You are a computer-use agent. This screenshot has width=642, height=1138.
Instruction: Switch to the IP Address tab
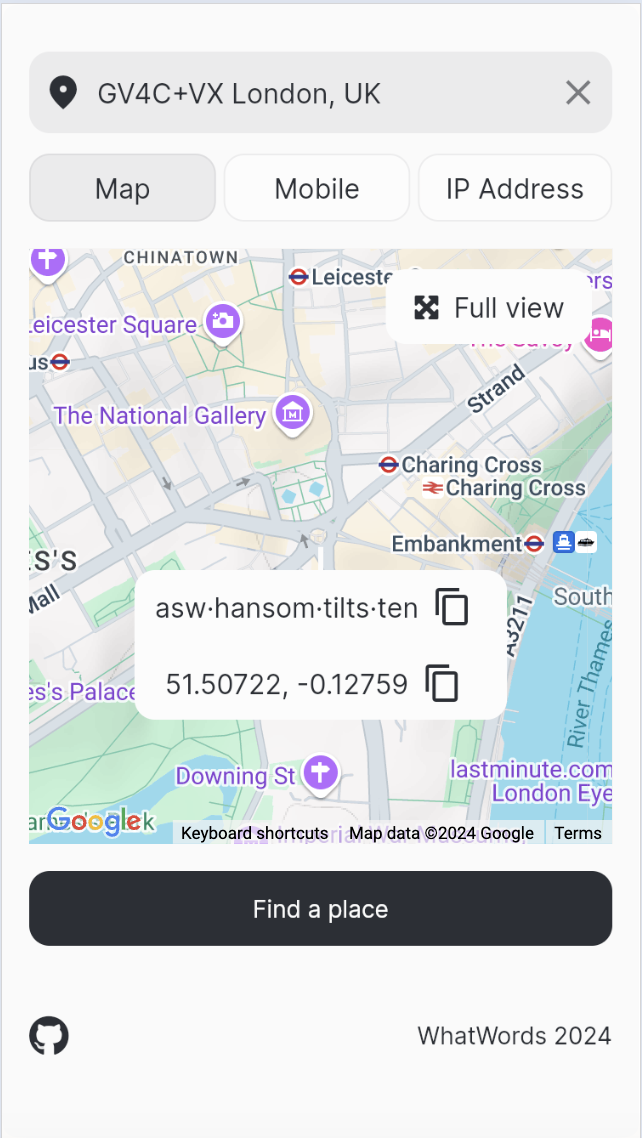click(514, 188)
